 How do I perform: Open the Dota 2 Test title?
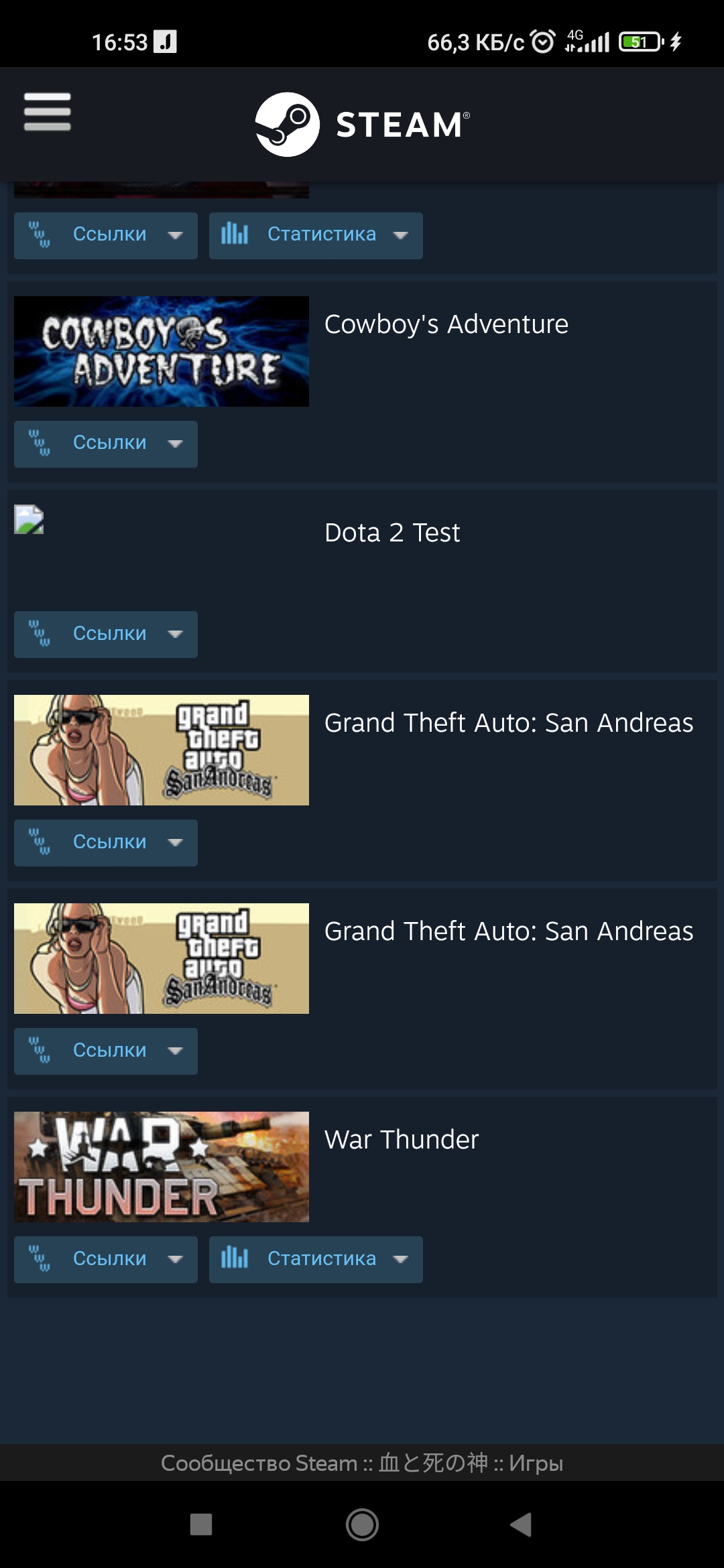pyautogui.click(x=392, y=533)
